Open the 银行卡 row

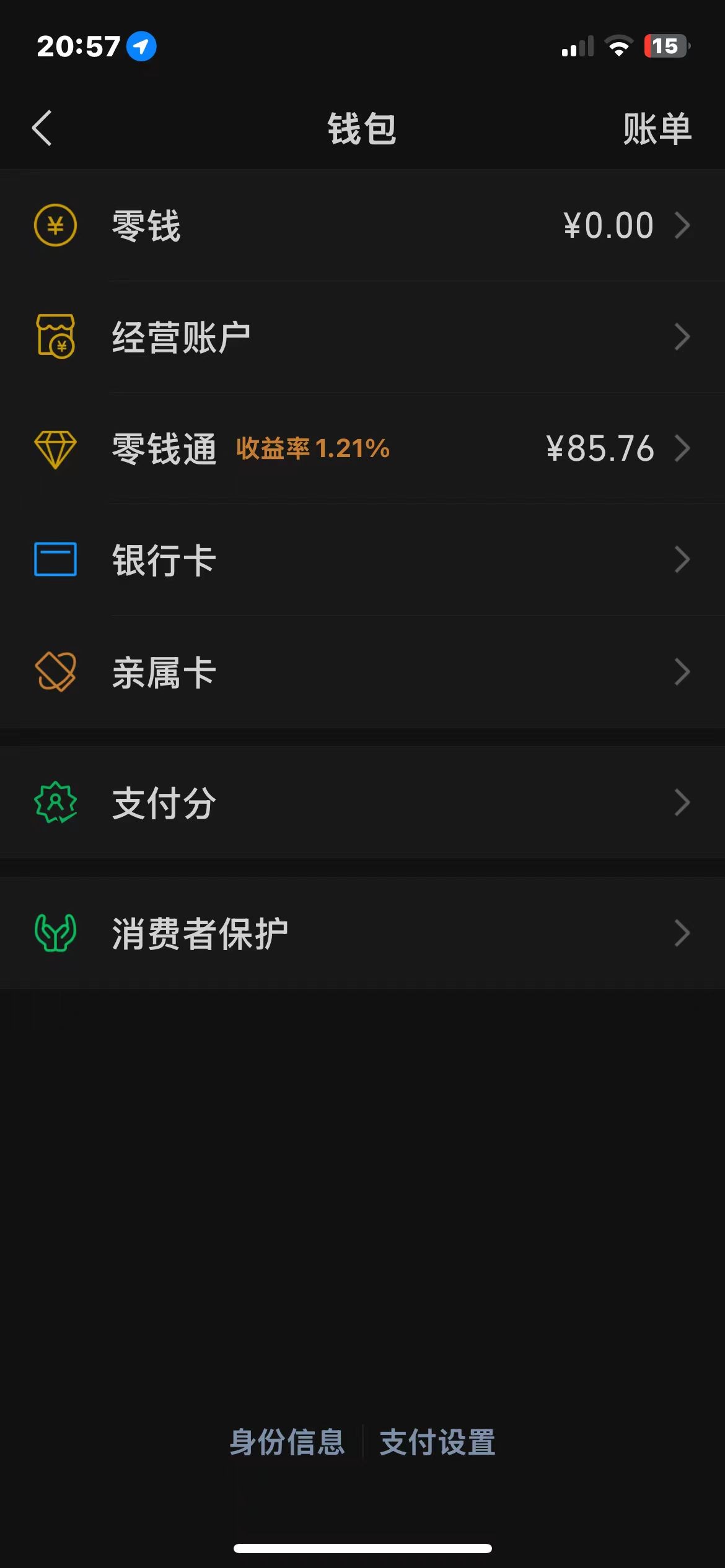[x=362, y=560]
